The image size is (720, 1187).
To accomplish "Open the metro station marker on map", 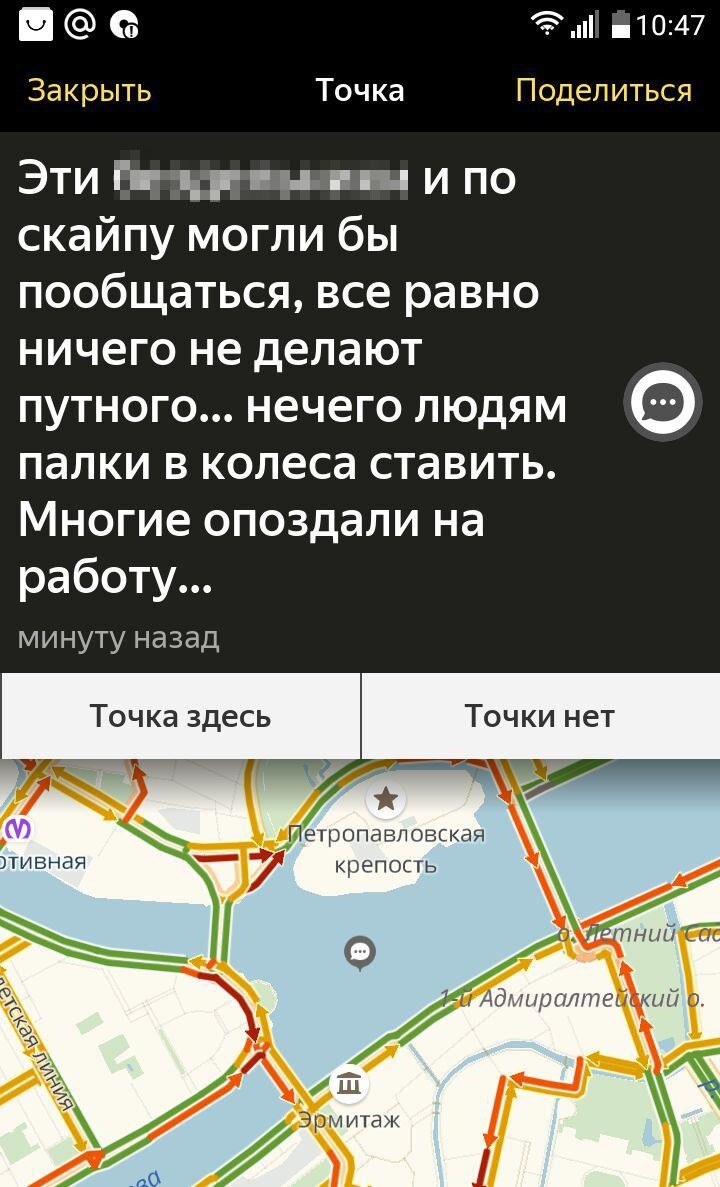I will pyautogui.click(x=18, y=829).
